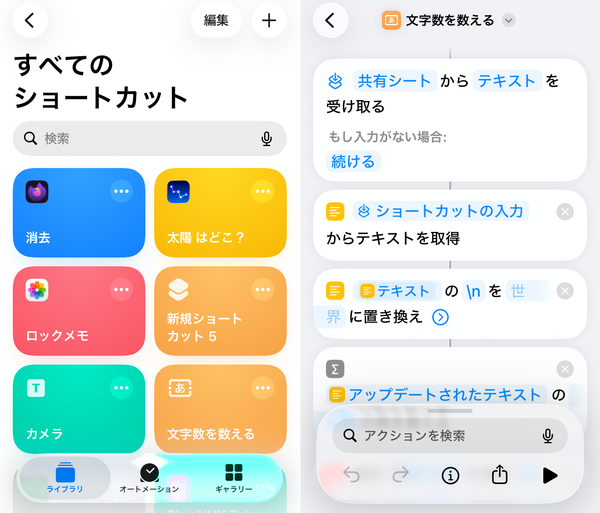The width and height of the screenshot is (600, 513).
Task: Add a new shortcut with the plus button
Action: pyautogui.click(x=269, y=20)
